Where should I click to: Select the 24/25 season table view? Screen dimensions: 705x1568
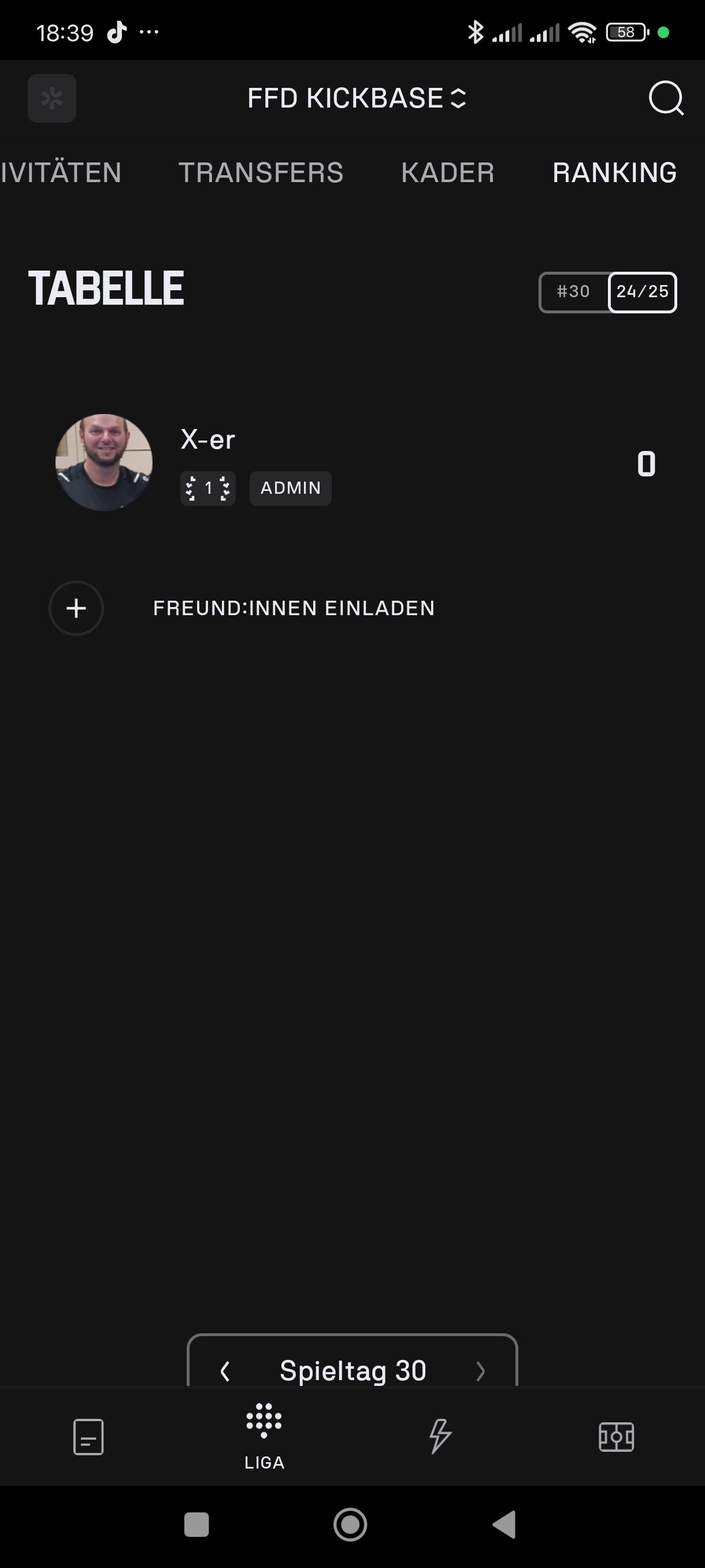643,291
